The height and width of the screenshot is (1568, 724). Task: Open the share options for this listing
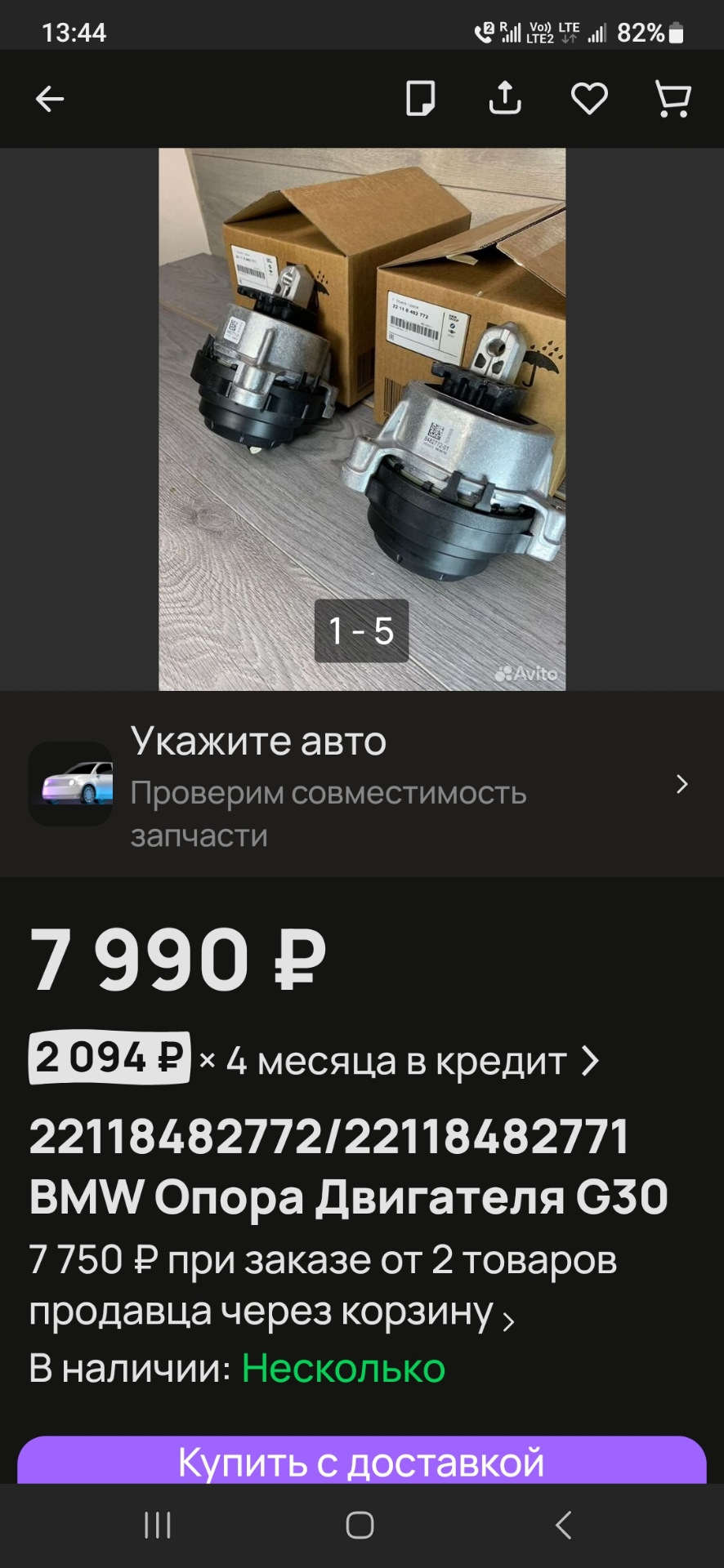click(505, 96)
